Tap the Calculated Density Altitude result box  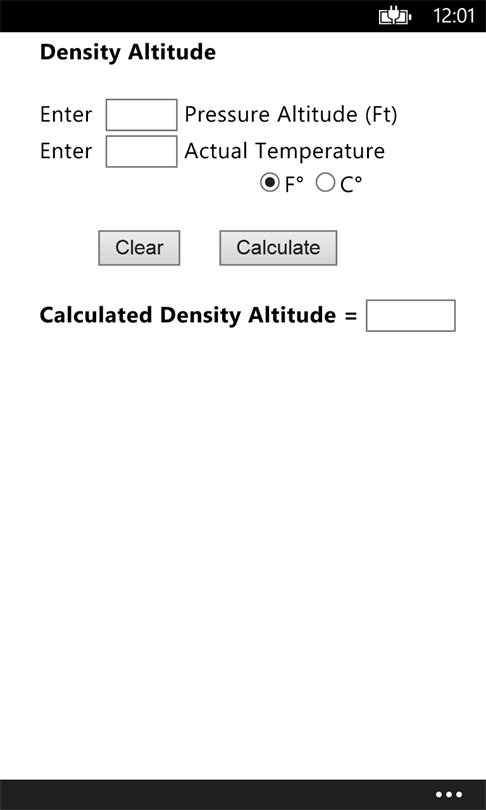click(411, 316)
